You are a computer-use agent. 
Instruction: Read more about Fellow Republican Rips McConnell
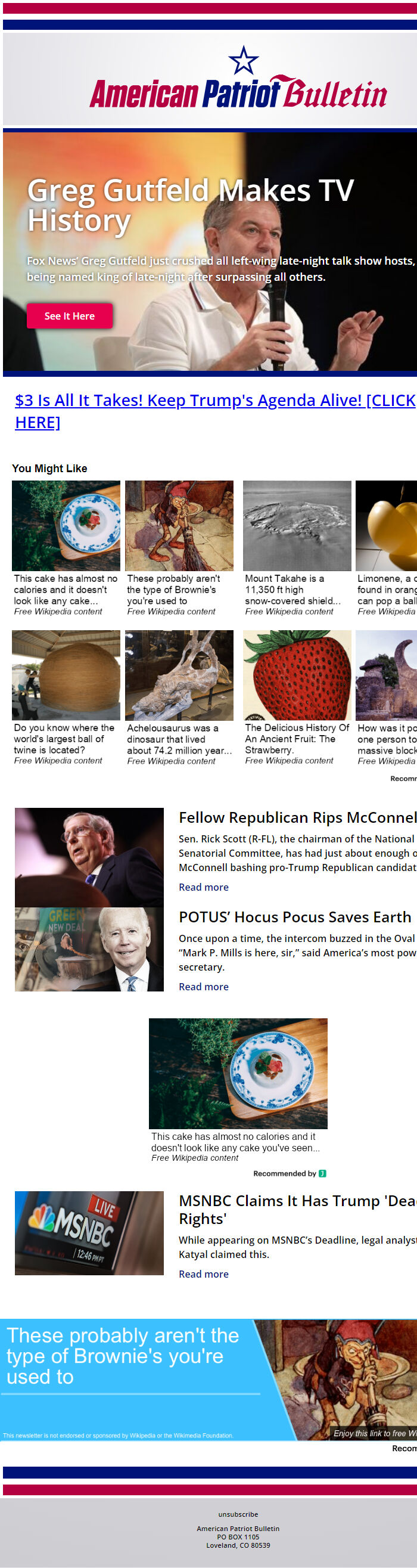click(x=204, y=887)
